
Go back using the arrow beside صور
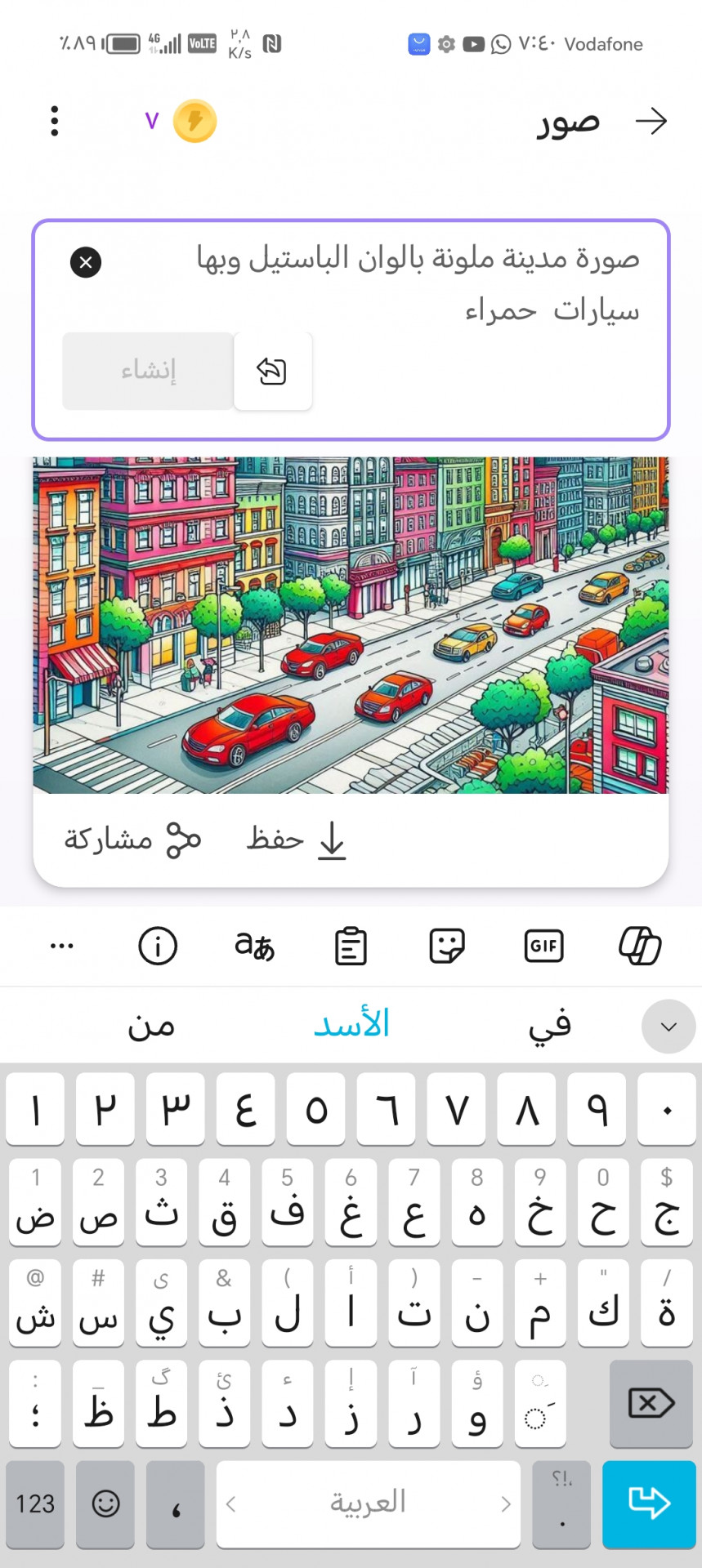651,122
